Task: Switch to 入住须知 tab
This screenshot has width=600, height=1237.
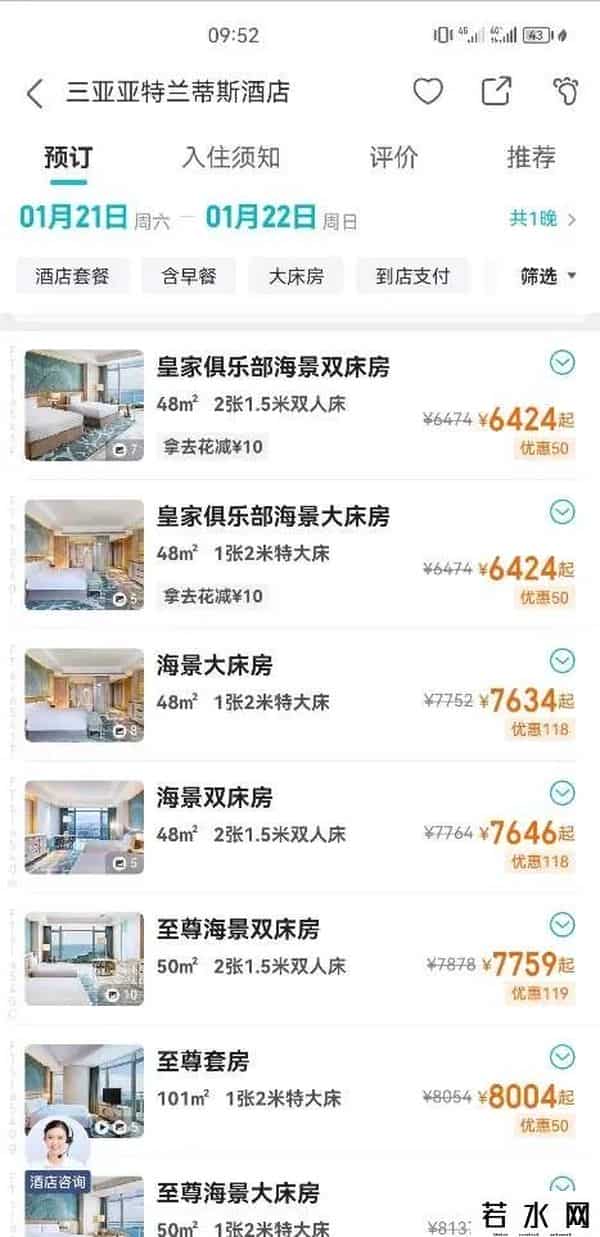Action: (x=231, y=158)
